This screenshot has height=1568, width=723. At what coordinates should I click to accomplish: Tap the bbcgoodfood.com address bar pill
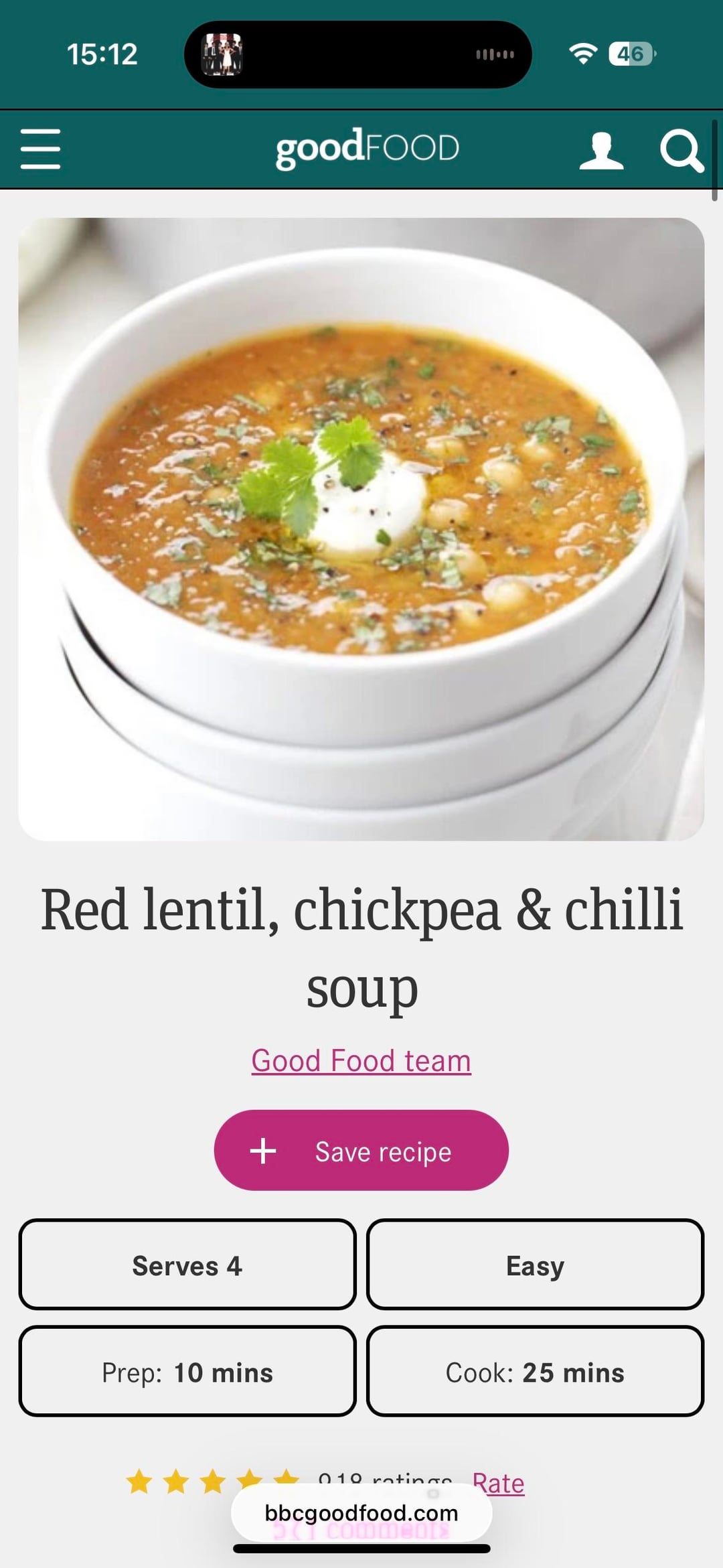[x=361, y=1513]
